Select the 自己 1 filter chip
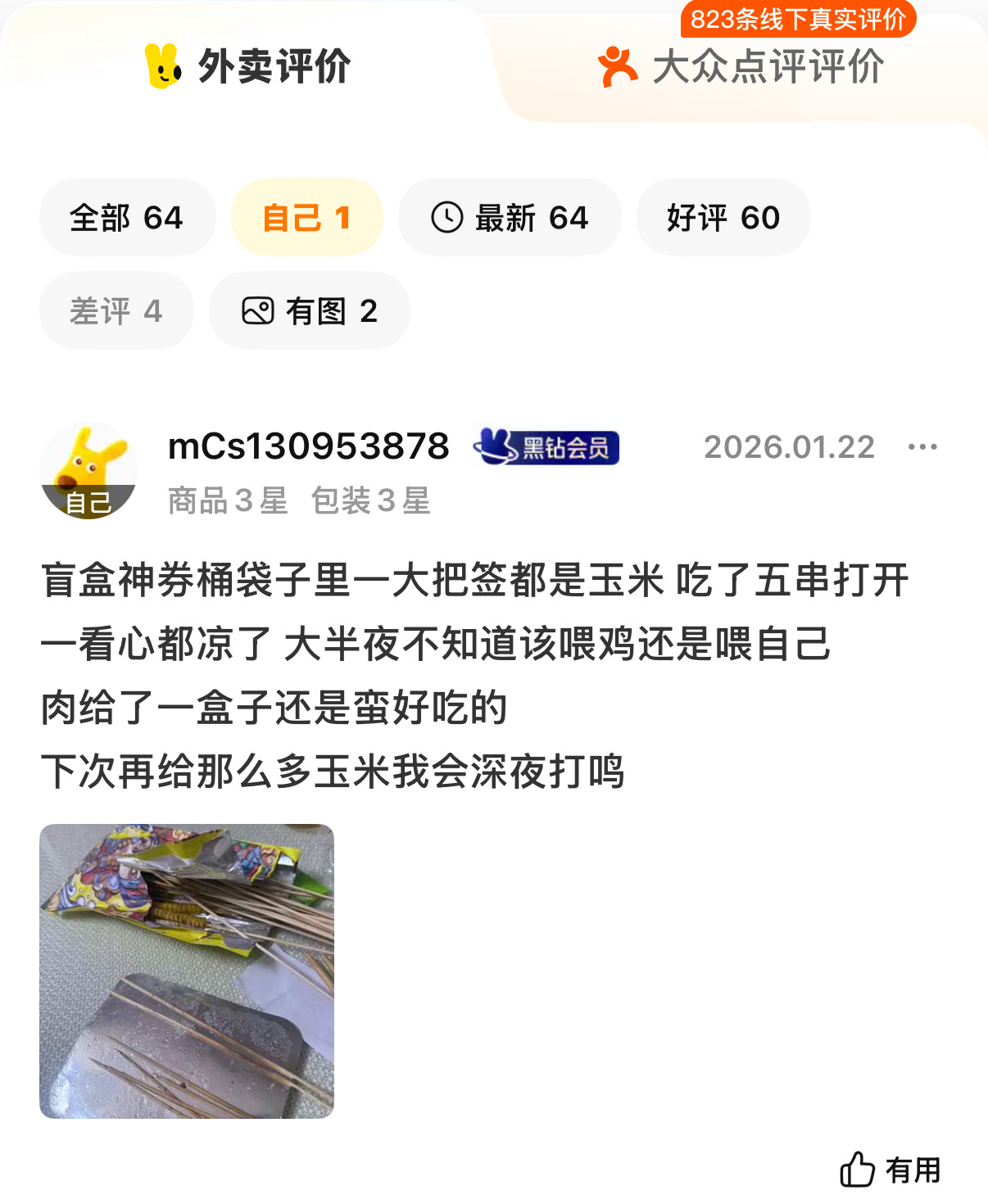The height and width of the screenshot is (1204, 988). pos(306,217)
